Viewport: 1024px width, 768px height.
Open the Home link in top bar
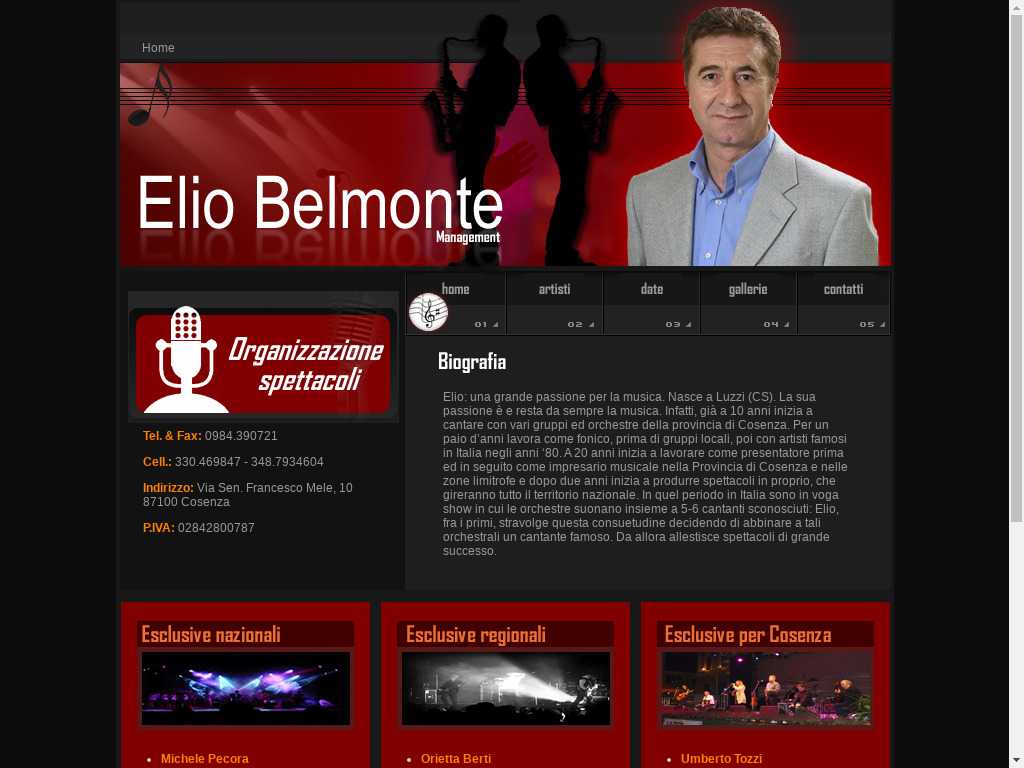tap(158, 48)
